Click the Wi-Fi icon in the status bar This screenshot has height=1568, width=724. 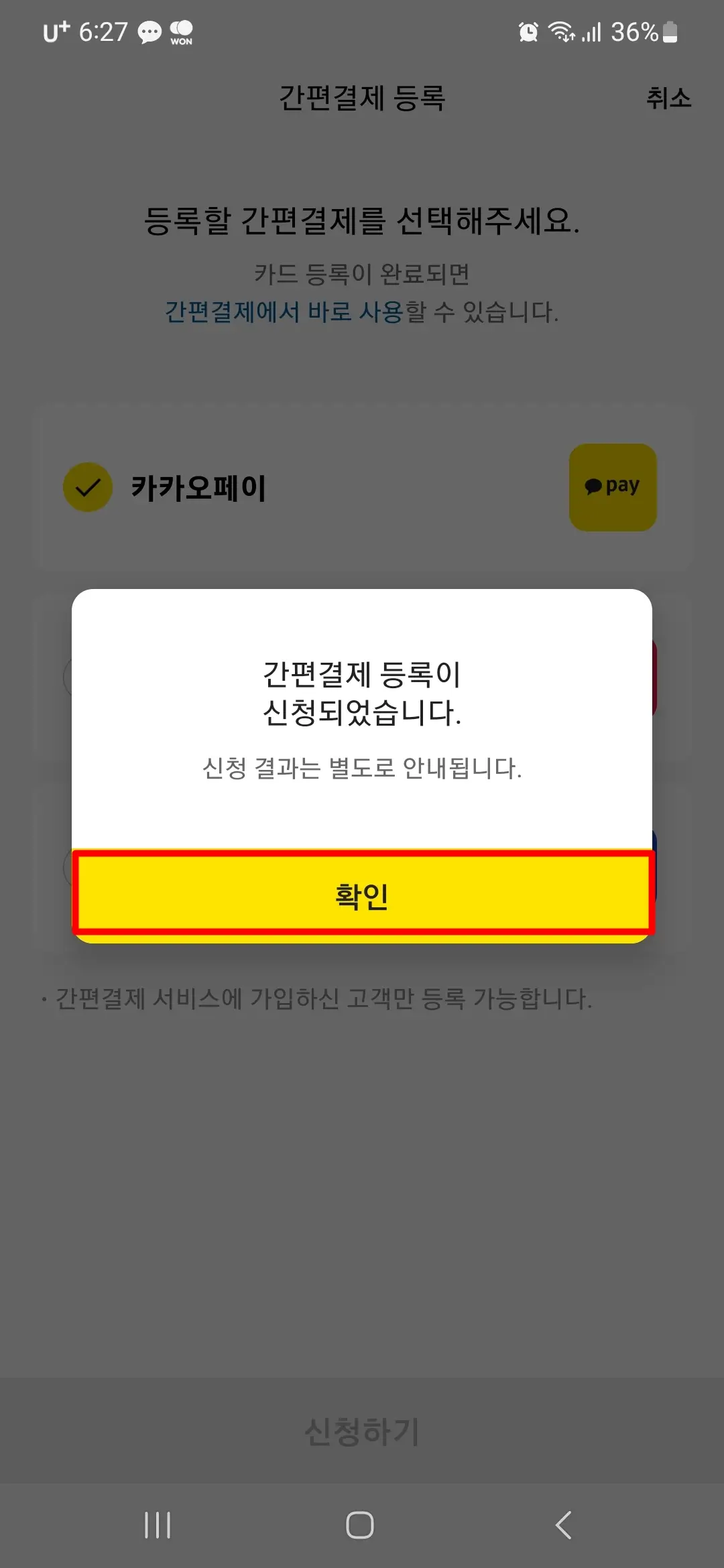click(563, 29)
